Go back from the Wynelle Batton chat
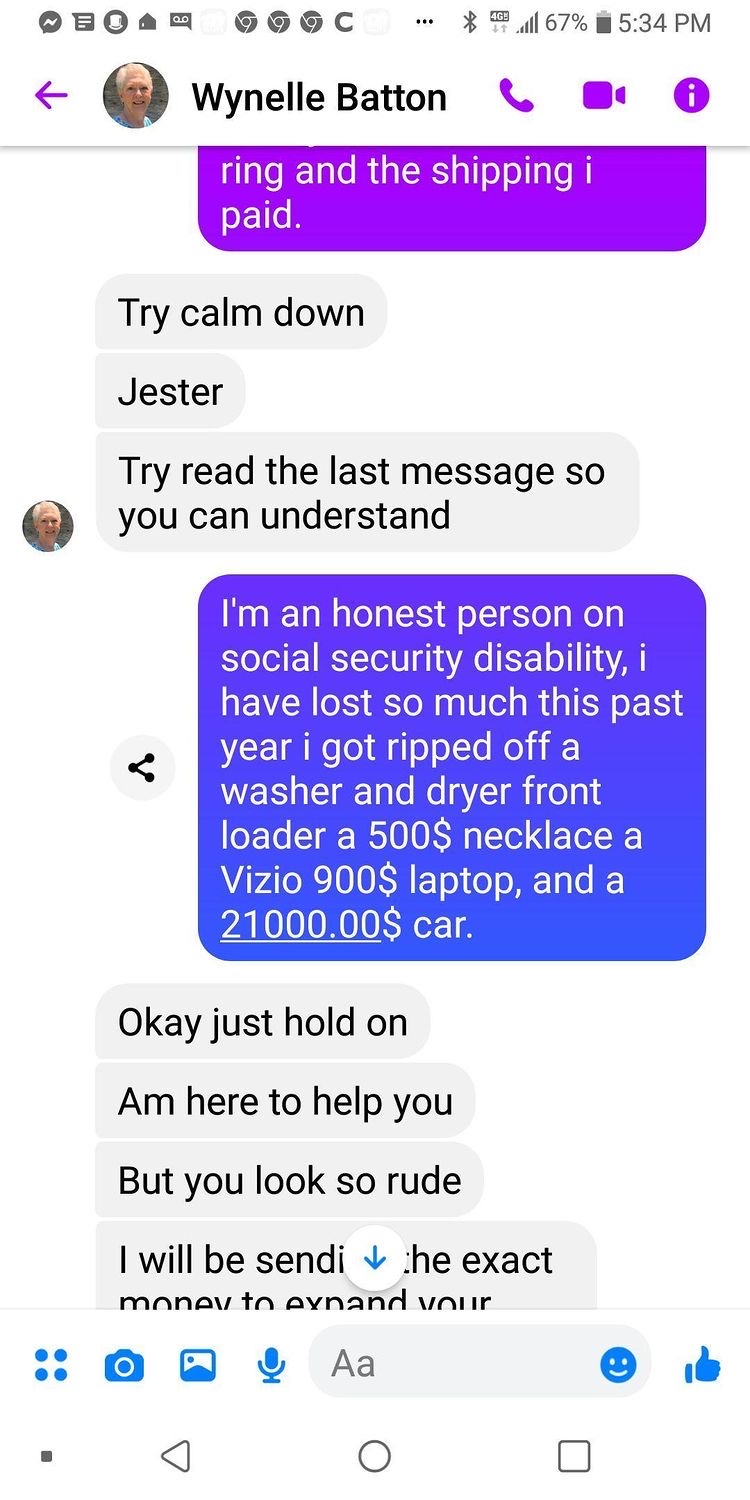This screenshot has height=1500, width=750. pyautogui.click(x=51, y=96)
